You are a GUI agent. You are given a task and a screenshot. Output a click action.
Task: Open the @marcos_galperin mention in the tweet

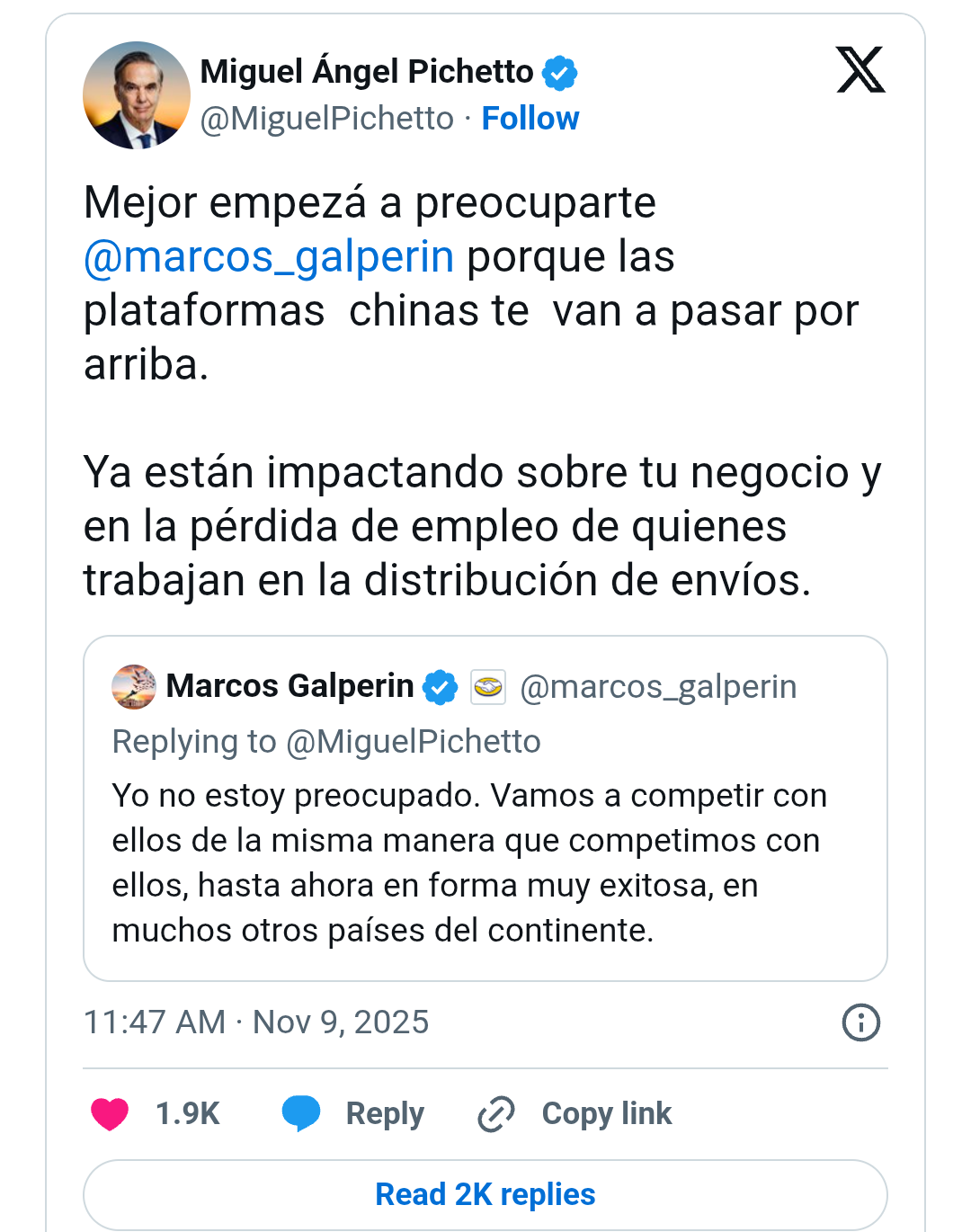click(269, 257)
